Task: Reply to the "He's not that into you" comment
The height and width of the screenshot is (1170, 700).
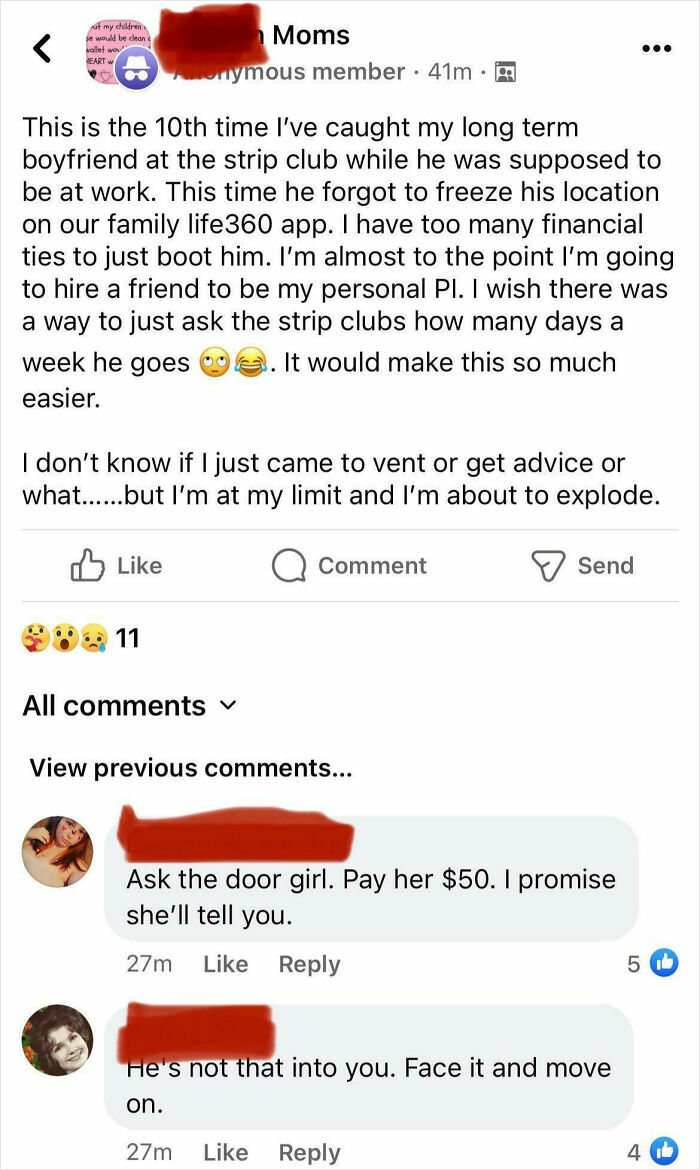Action: 309,1152
